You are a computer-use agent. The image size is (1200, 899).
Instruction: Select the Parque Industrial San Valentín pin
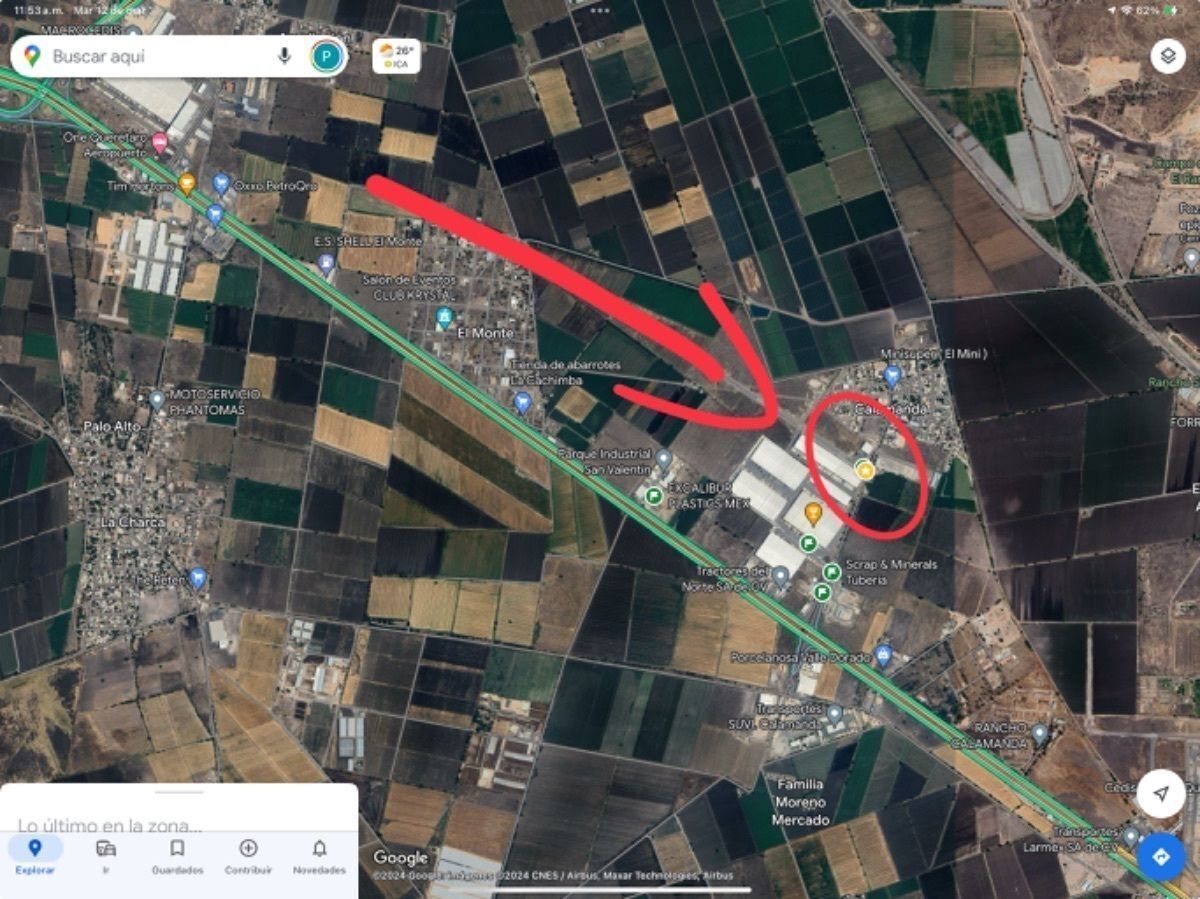tap(664, 459)
